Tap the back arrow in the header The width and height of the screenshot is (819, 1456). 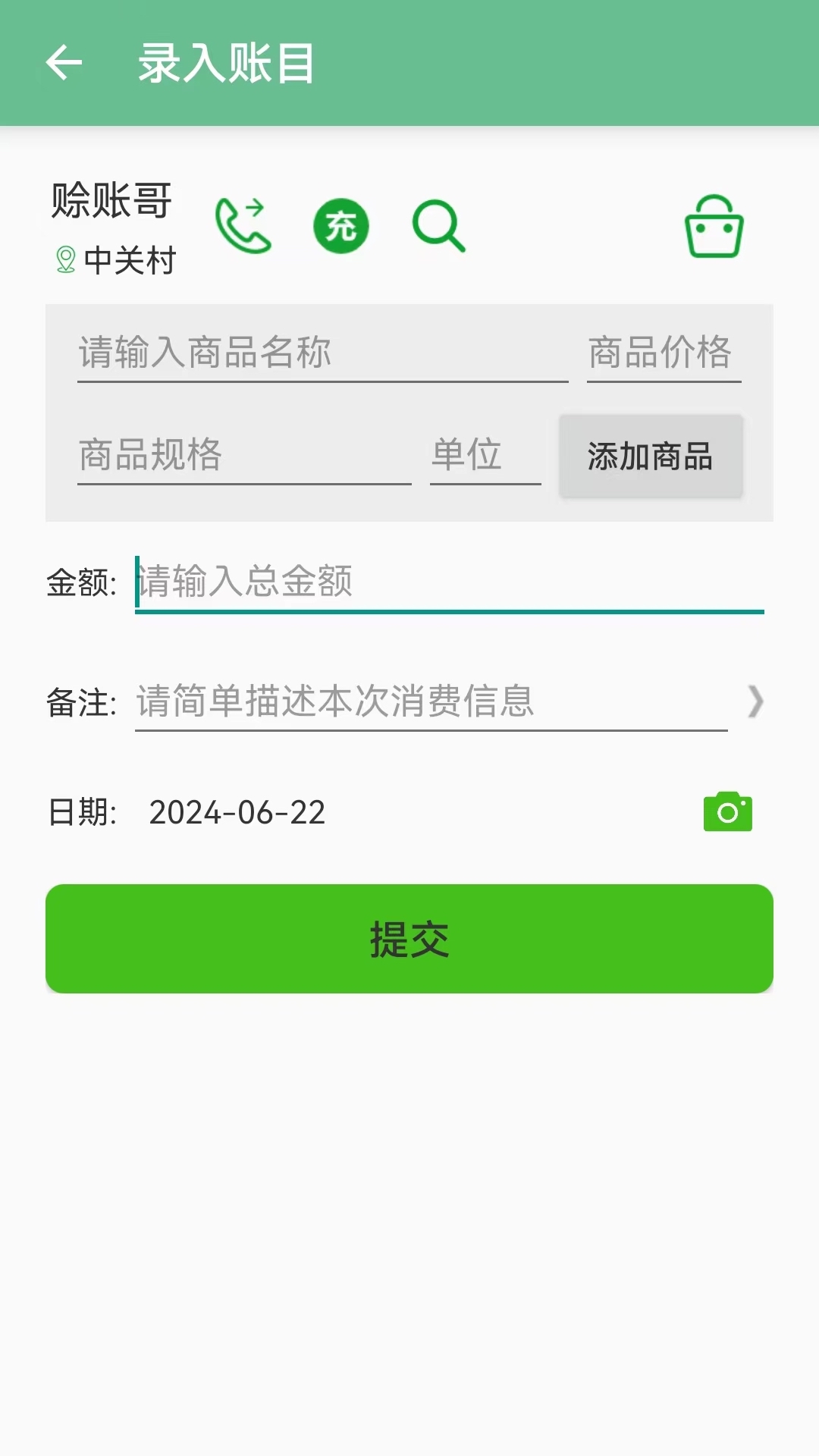63,61
